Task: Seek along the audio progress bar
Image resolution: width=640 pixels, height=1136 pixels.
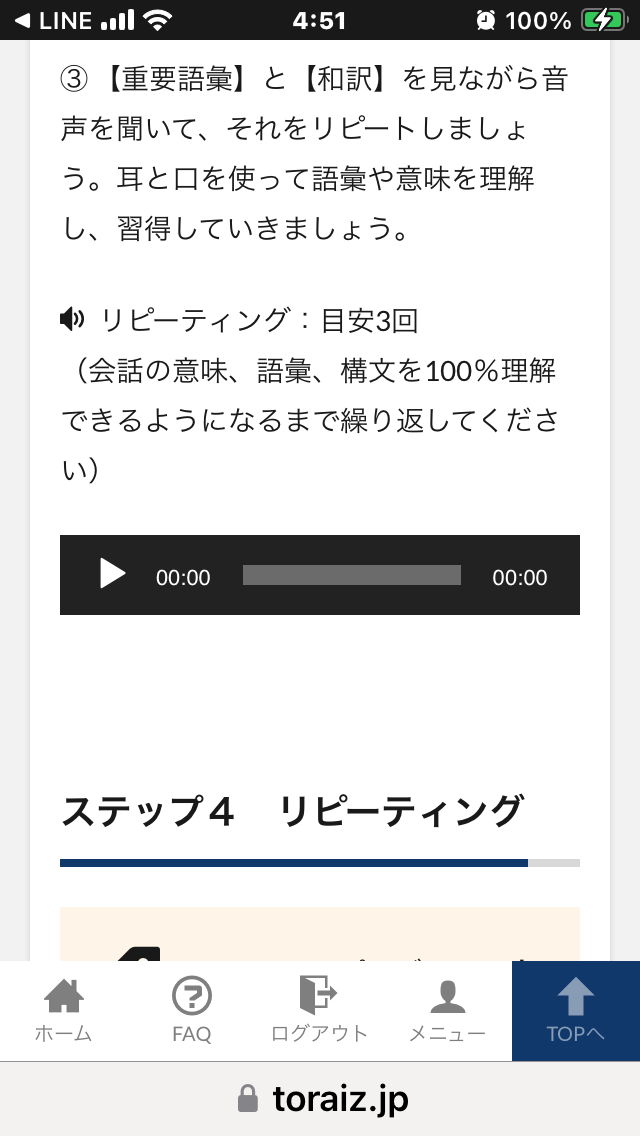Action: [x=352, y=575]
